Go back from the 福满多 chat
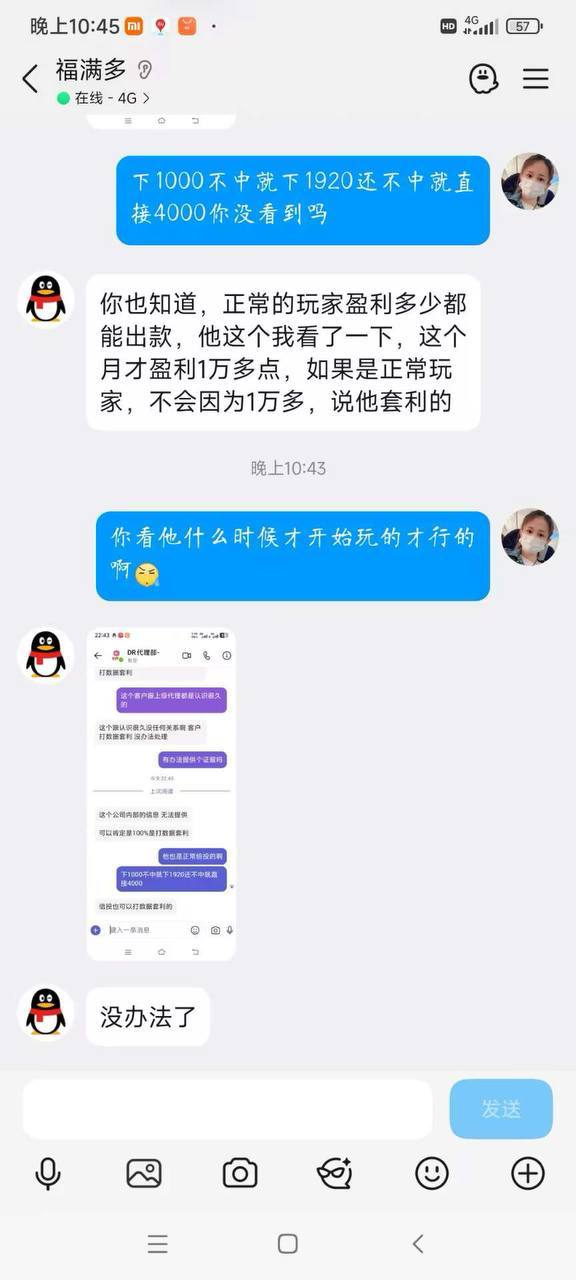This screenshot has width=576, height=1280. point(30,79)
